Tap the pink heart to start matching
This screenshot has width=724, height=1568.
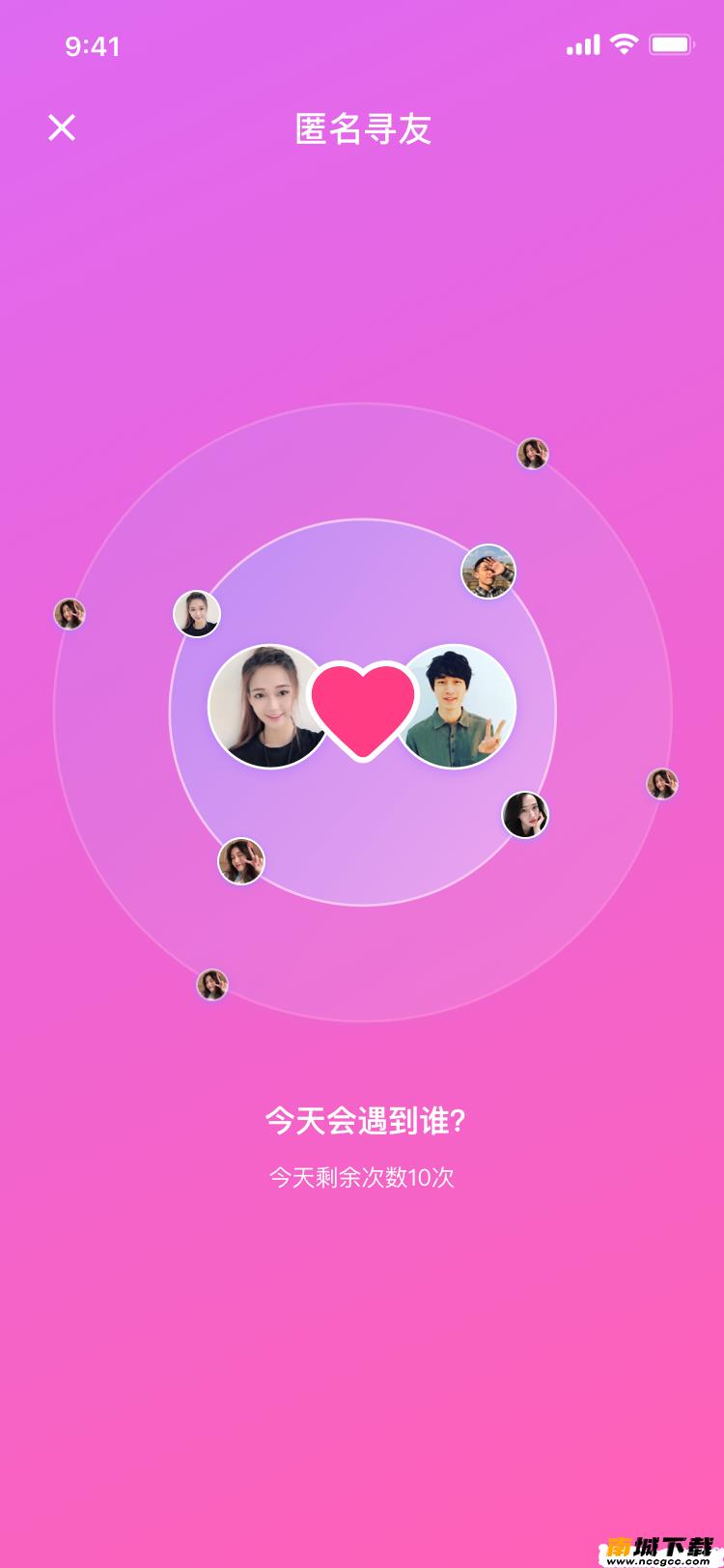pyautogui.click(x=363, y=707)
